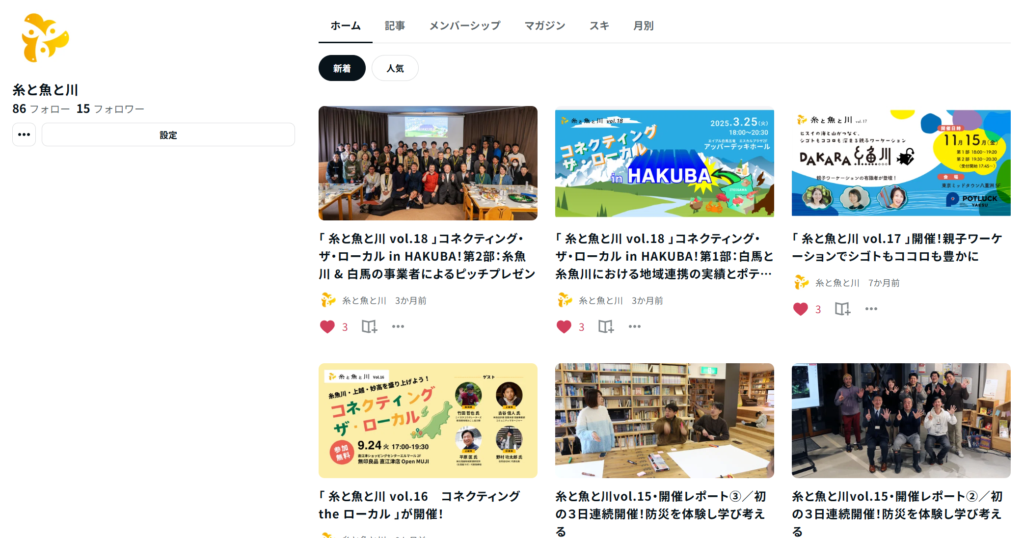Open vol.18 第2部 pitch presentation article

427,256
